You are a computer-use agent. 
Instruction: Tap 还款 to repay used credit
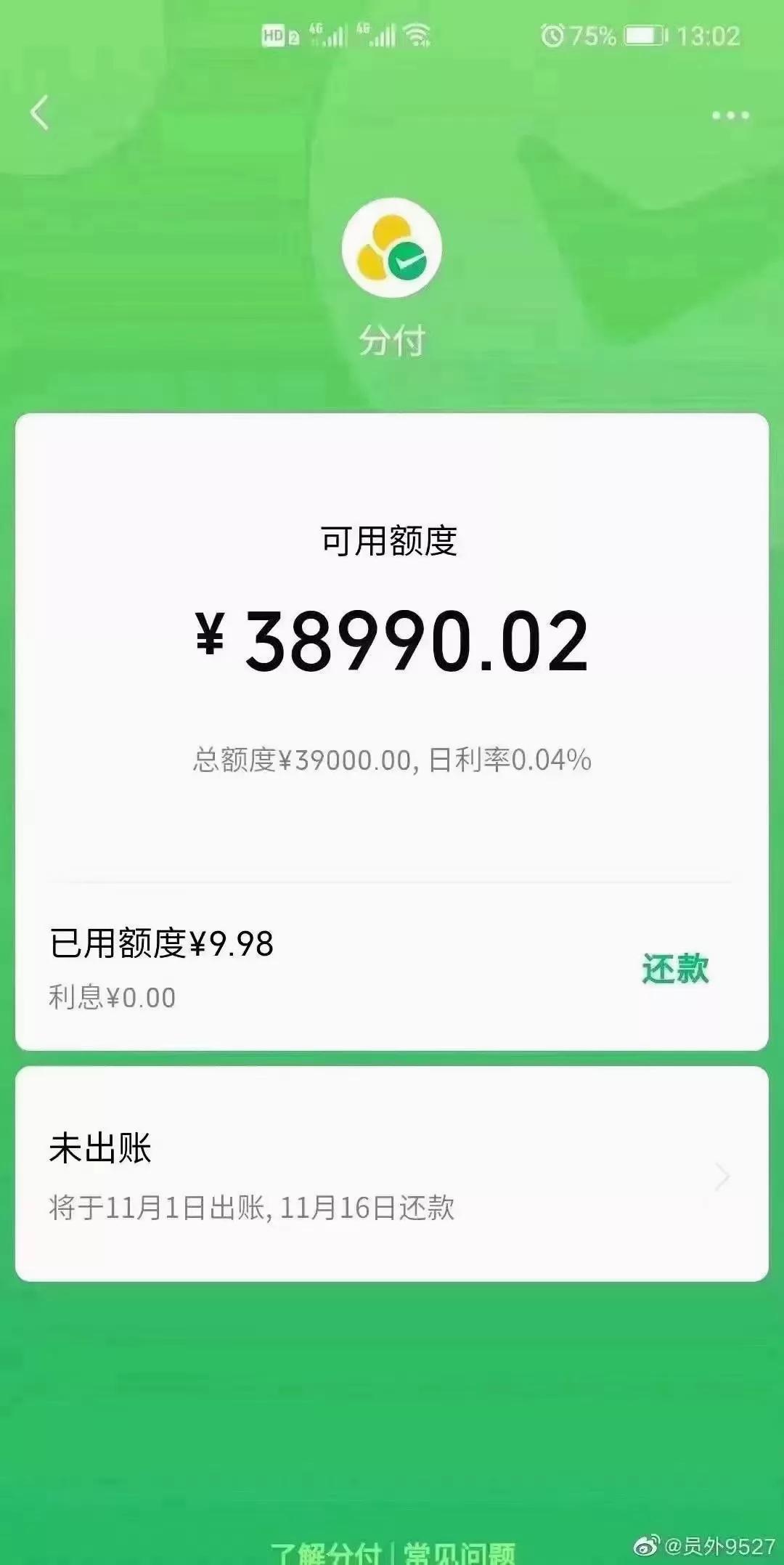point(675,970)
